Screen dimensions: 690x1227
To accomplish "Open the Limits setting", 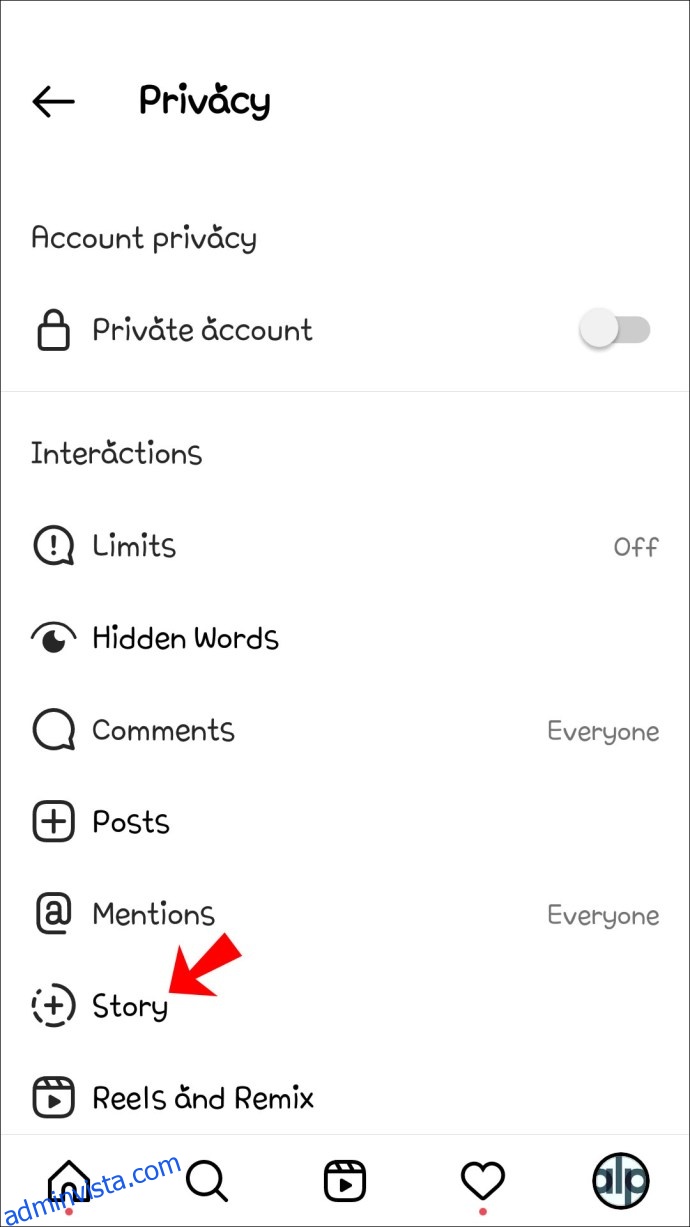I will [345, 546].
